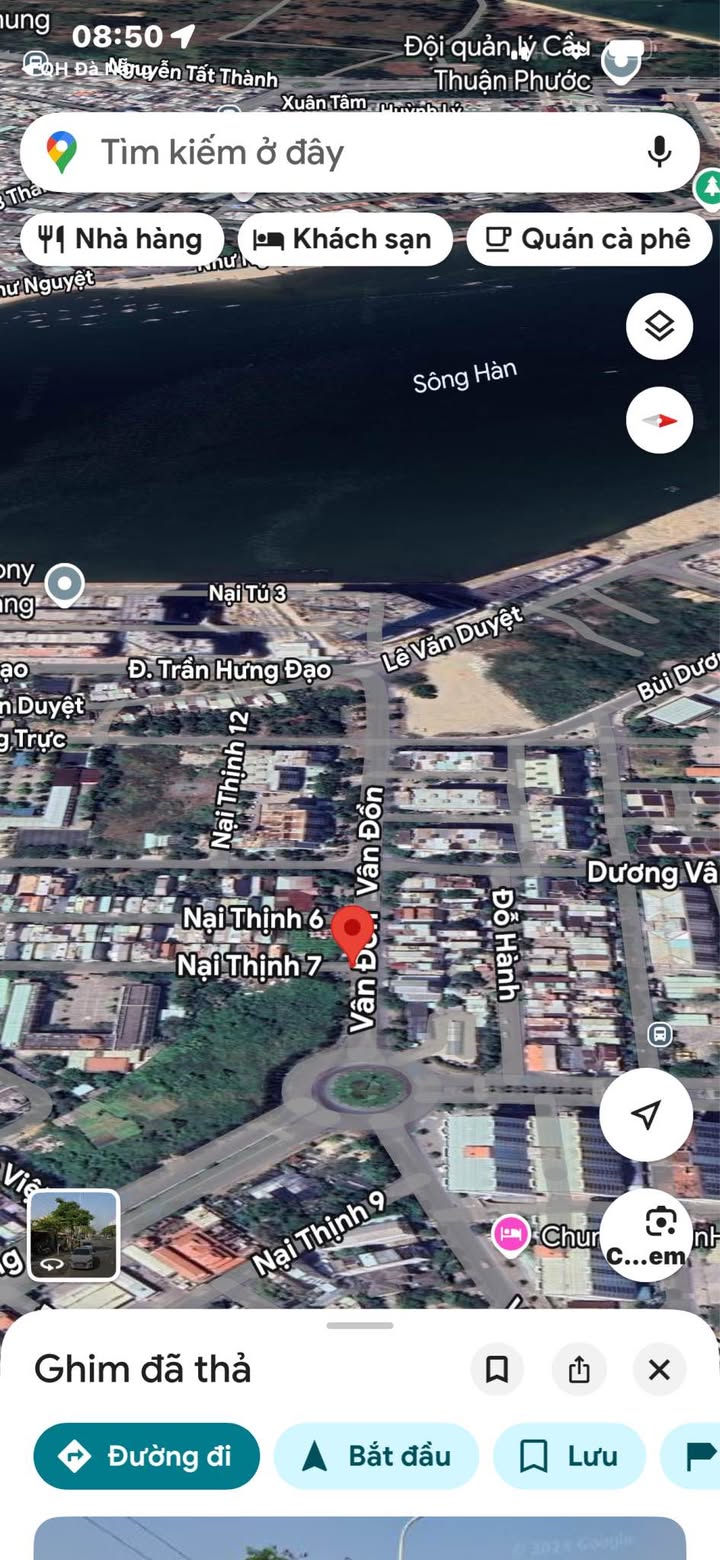Tap the flag chip beside "Lưu"
The width and height of the screenshot is (720, 1560).
pos(700,1456)
